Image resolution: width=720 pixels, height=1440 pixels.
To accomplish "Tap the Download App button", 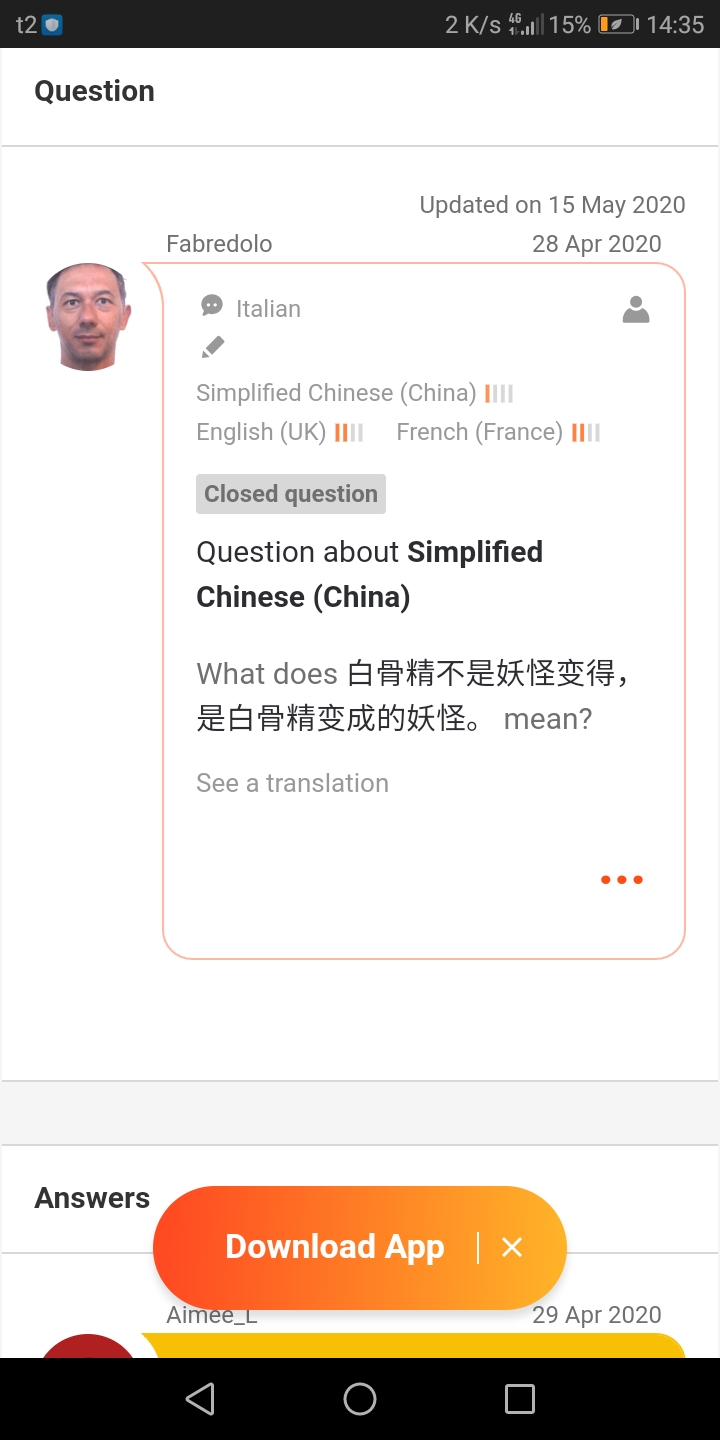I will [335, 1247].
